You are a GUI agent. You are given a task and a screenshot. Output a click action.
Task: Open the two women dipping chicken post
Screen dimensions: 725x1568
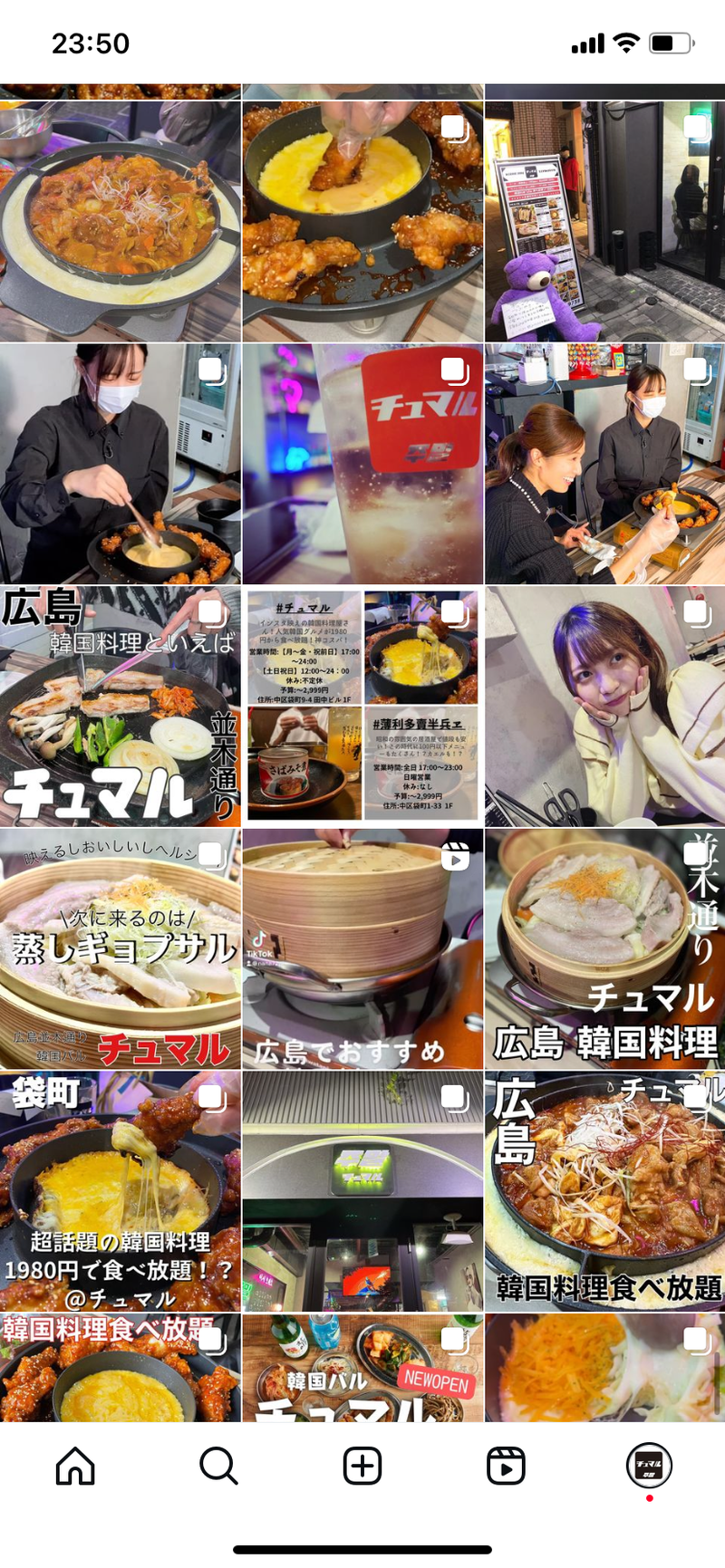[x=604, y=463]
